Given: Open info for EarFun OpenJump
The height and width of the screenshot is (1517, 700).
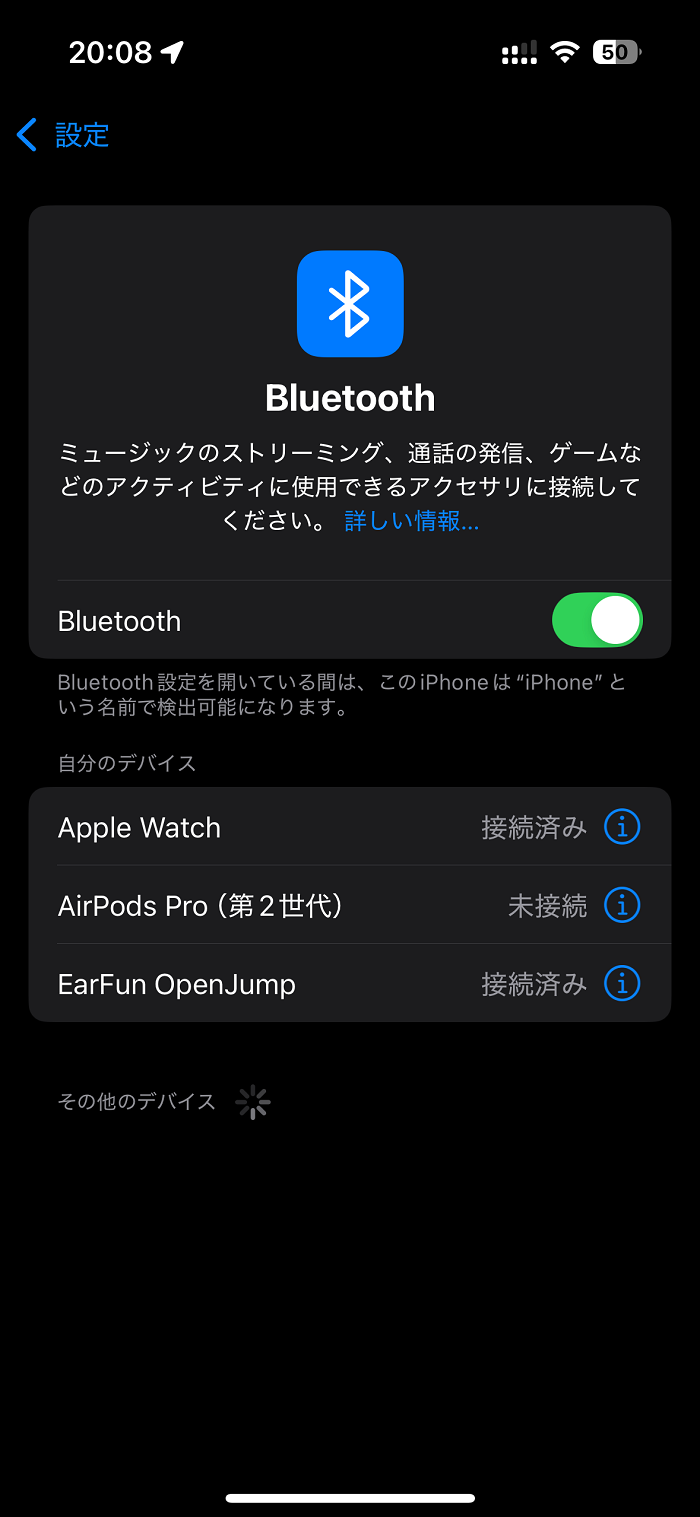Looking at the screenshot, I should (x=622, y=983).
